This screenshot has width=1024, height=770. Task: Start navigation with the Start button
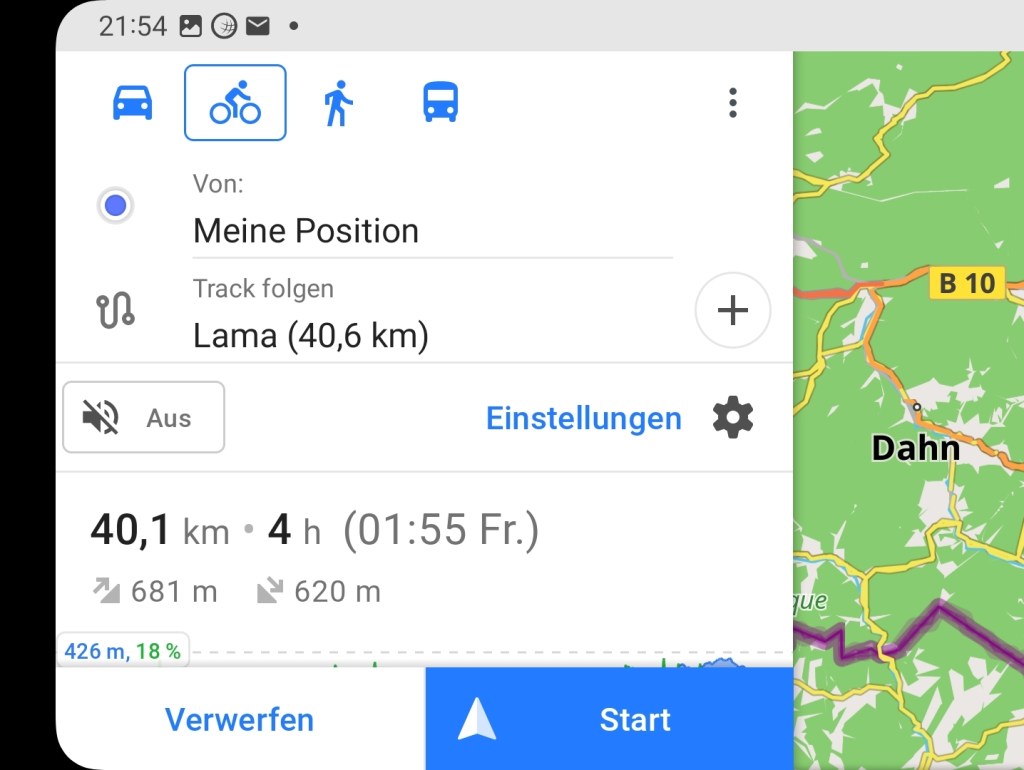tap(609, 719)
